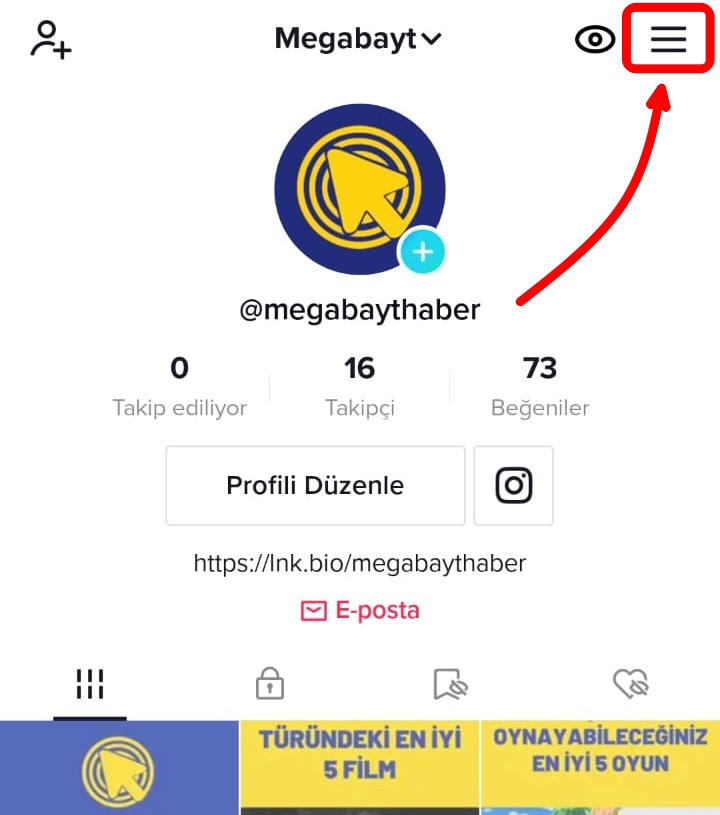Open the profile views eye icon
Viewport: 720px width, 815px height.
pos(595,39)
